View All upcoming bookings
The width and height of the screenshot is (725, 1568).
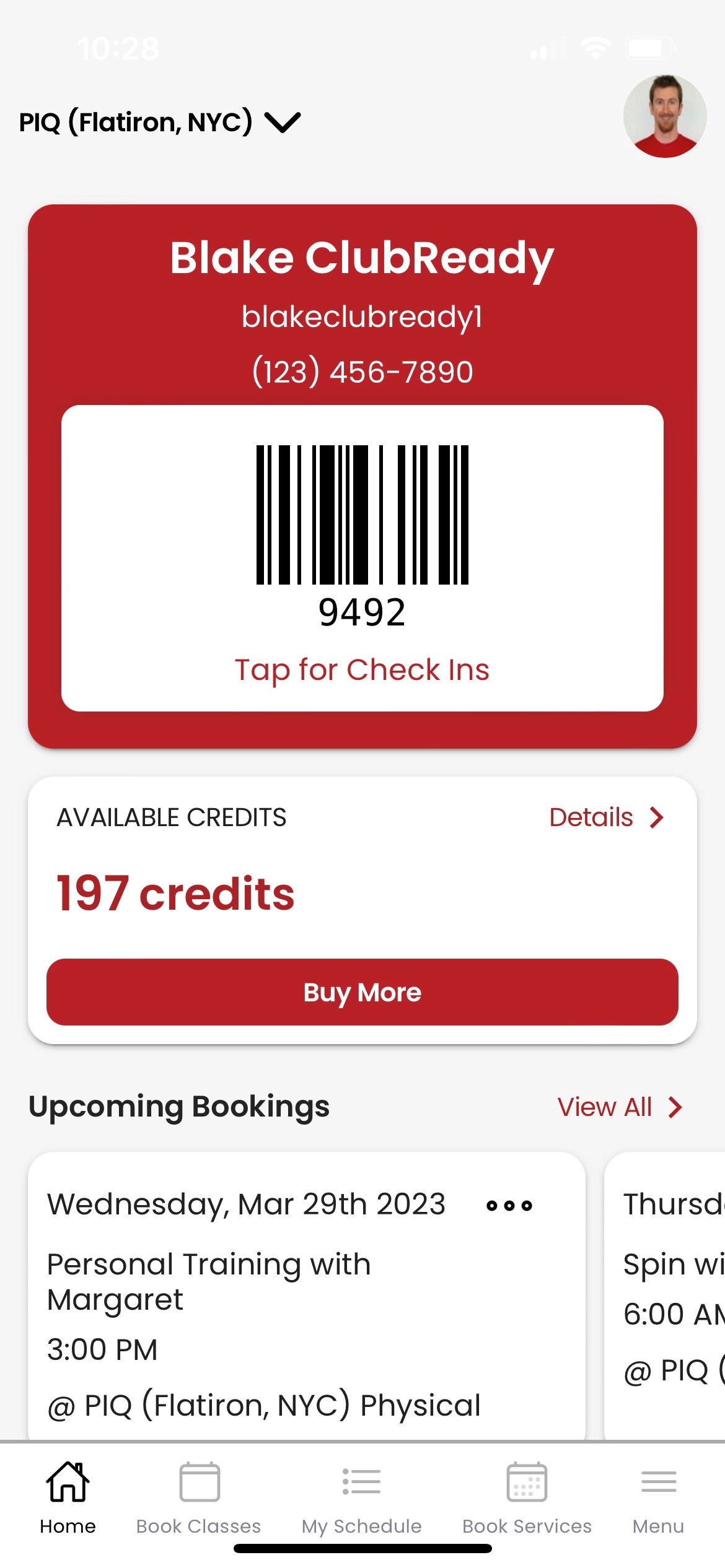point(618,1107)
